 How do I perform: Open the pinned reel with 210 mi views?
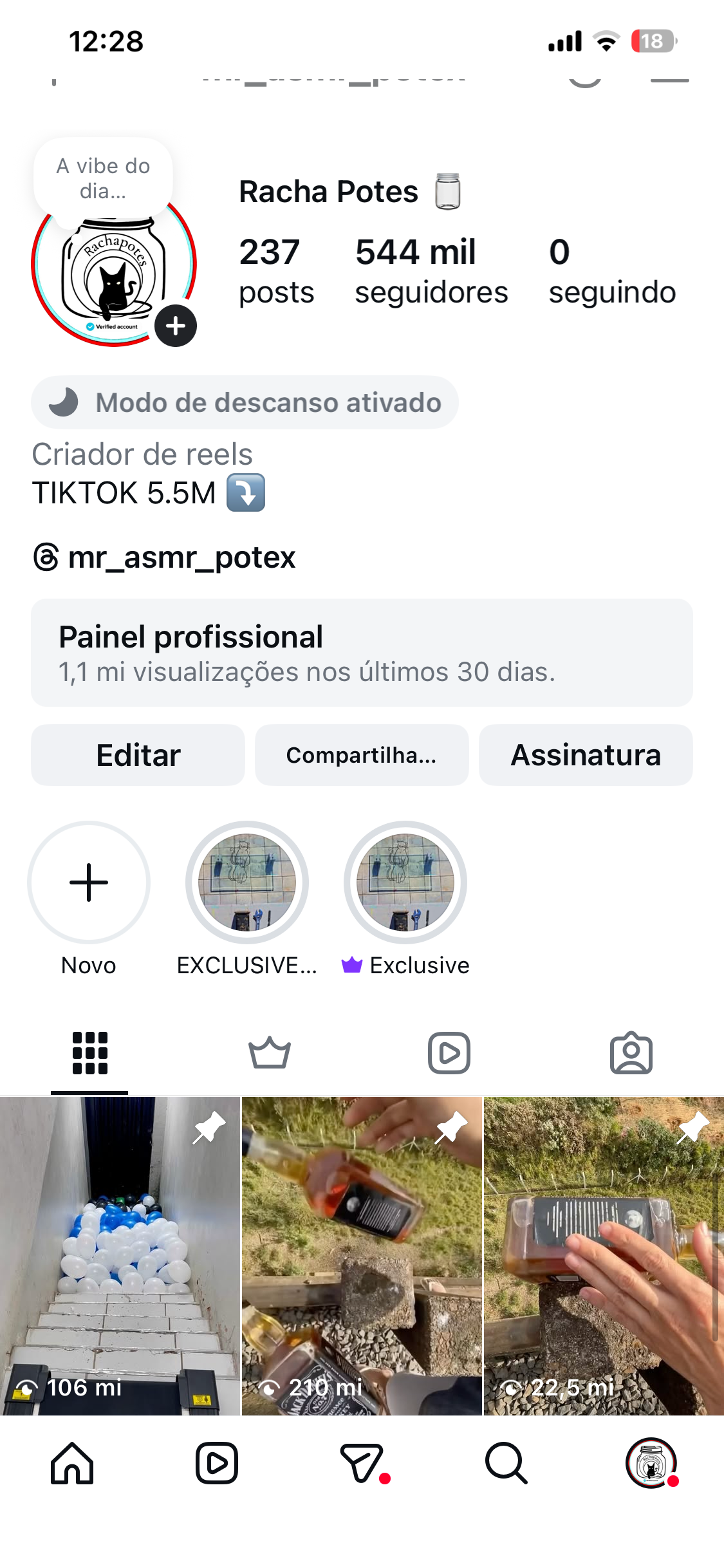click(x=362, y=1255)
